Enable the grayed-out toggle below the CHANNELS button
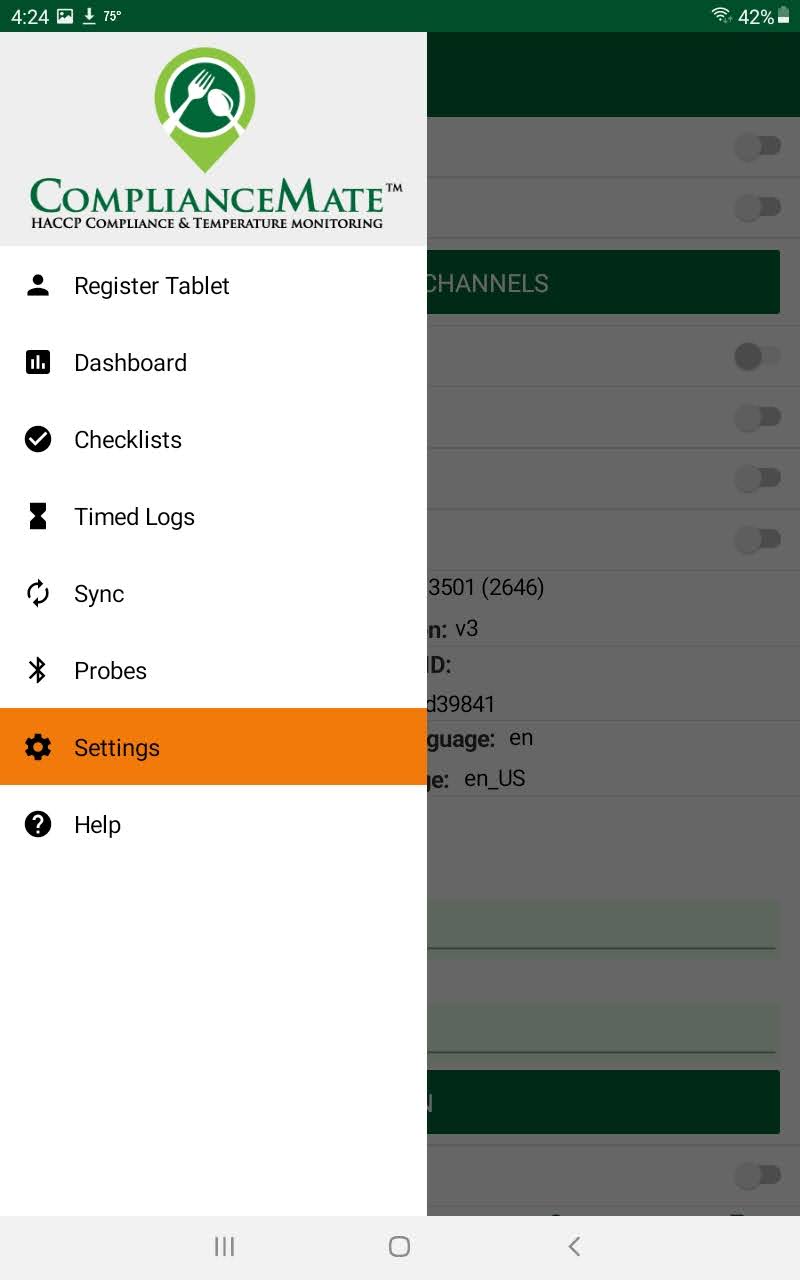Image resolution: width=800 pixels, height=1280 pixels. pos(757,357)
